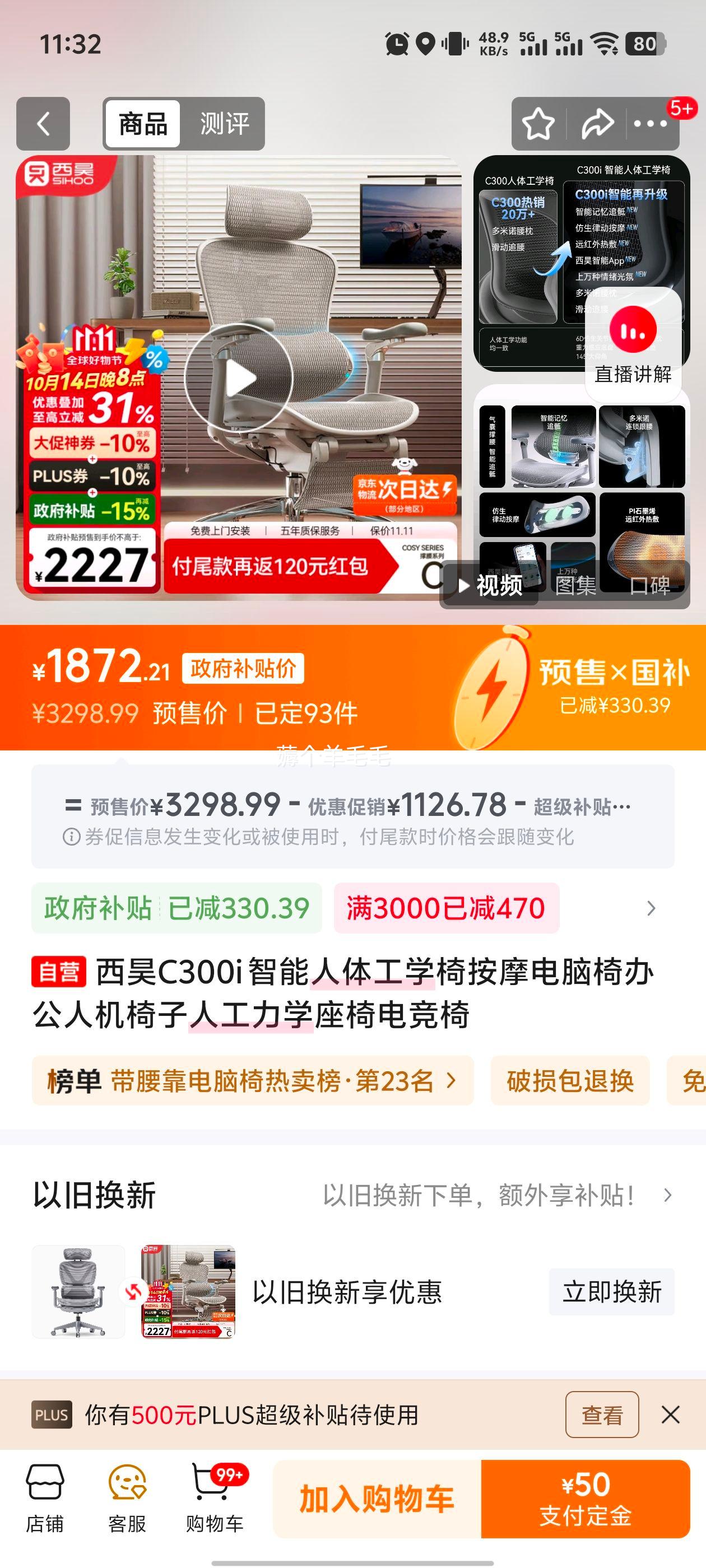Open the 破损包退换 service tag
This screenshot has height=1568, width=706.
569,1081
